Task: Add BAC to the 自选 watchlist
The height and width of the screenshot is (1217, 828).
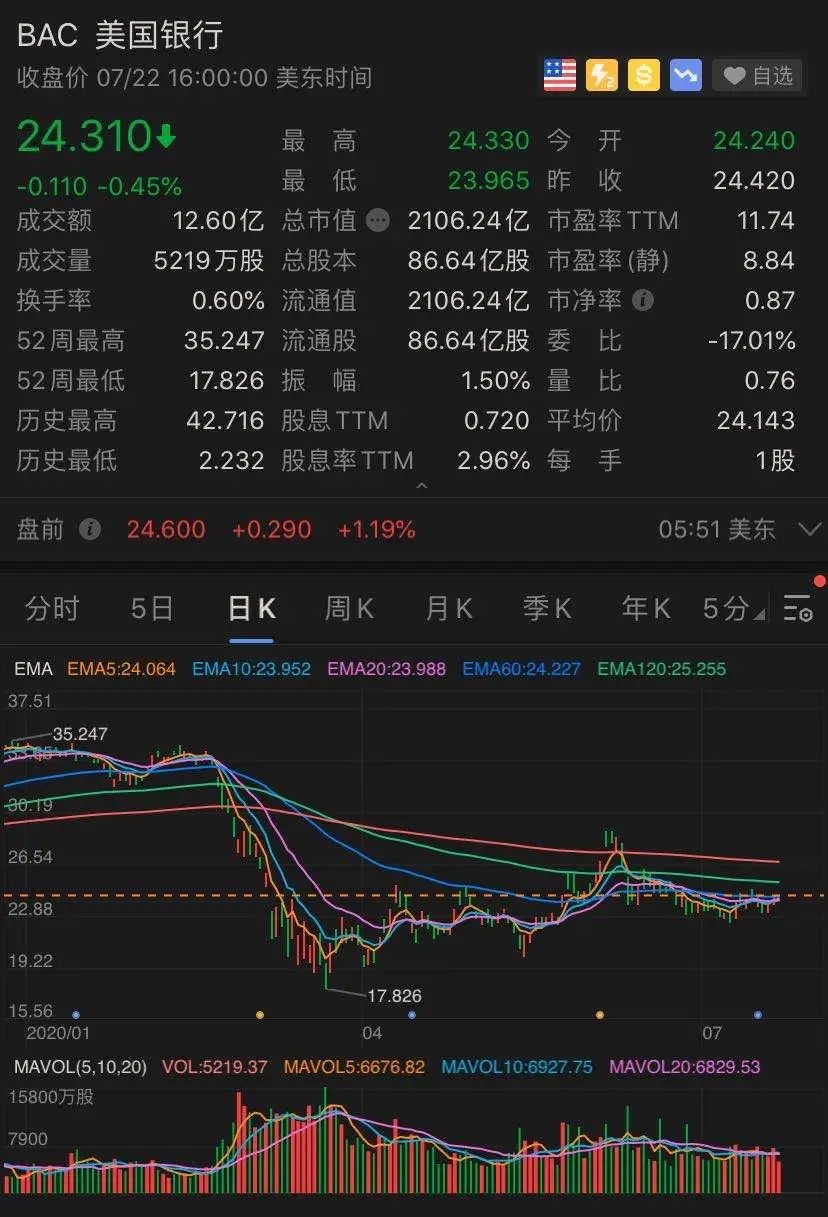Action: pos(759,76)
